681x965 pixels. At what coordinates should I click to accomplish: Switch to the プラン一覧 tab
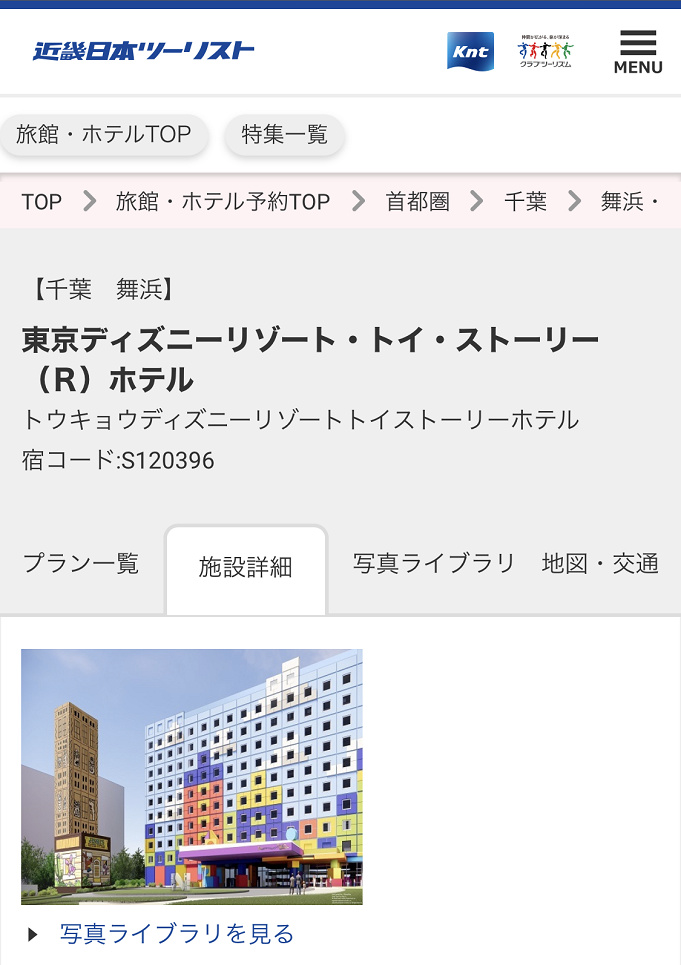click(x=81, y=564)
